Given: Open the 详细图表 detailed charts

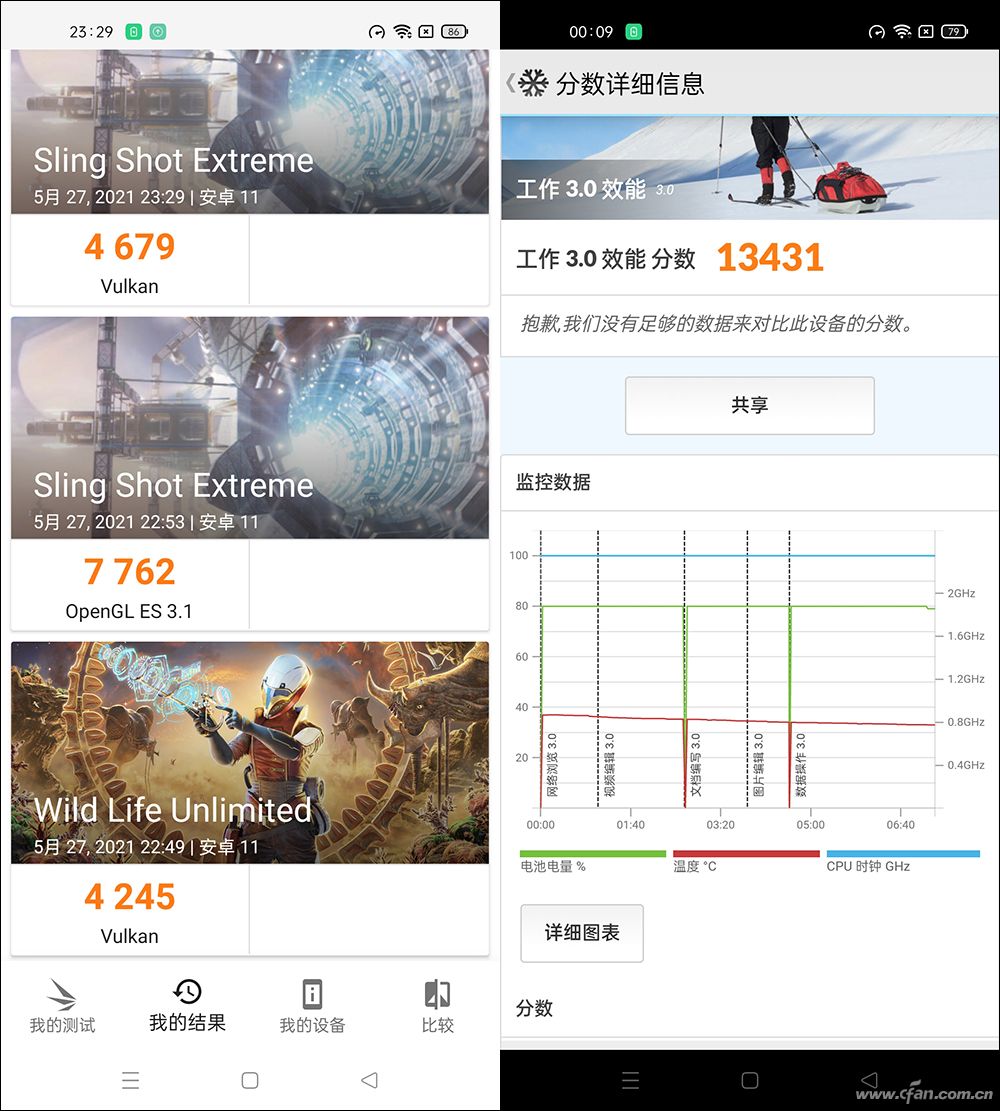Looking at the screenshot, I should (582, 932).
